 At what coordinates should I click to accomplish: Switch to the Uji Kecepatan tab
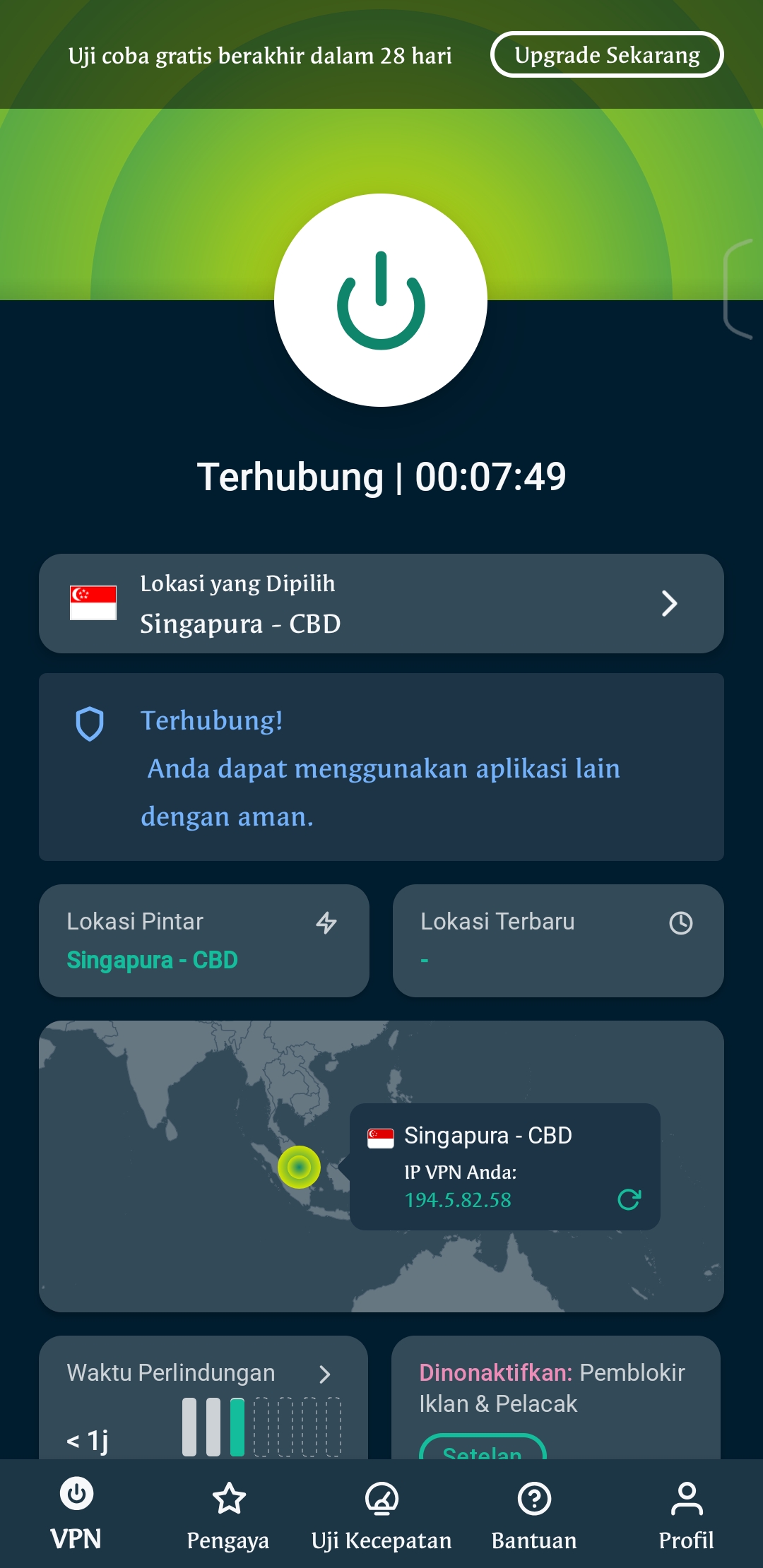tap(381, 1515)
